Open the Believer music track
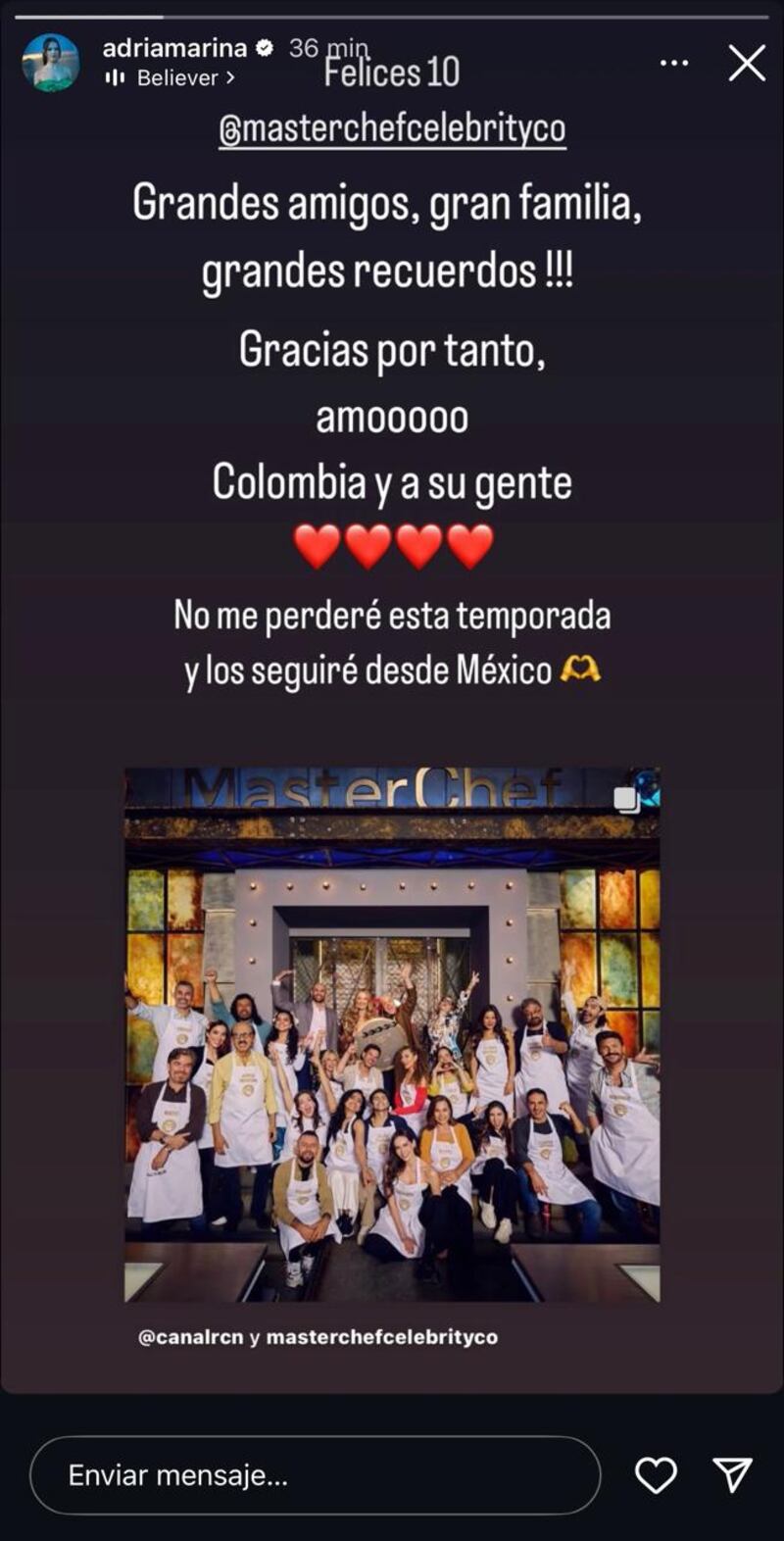This screenshot has width=784, height=1541. [176, 77]
